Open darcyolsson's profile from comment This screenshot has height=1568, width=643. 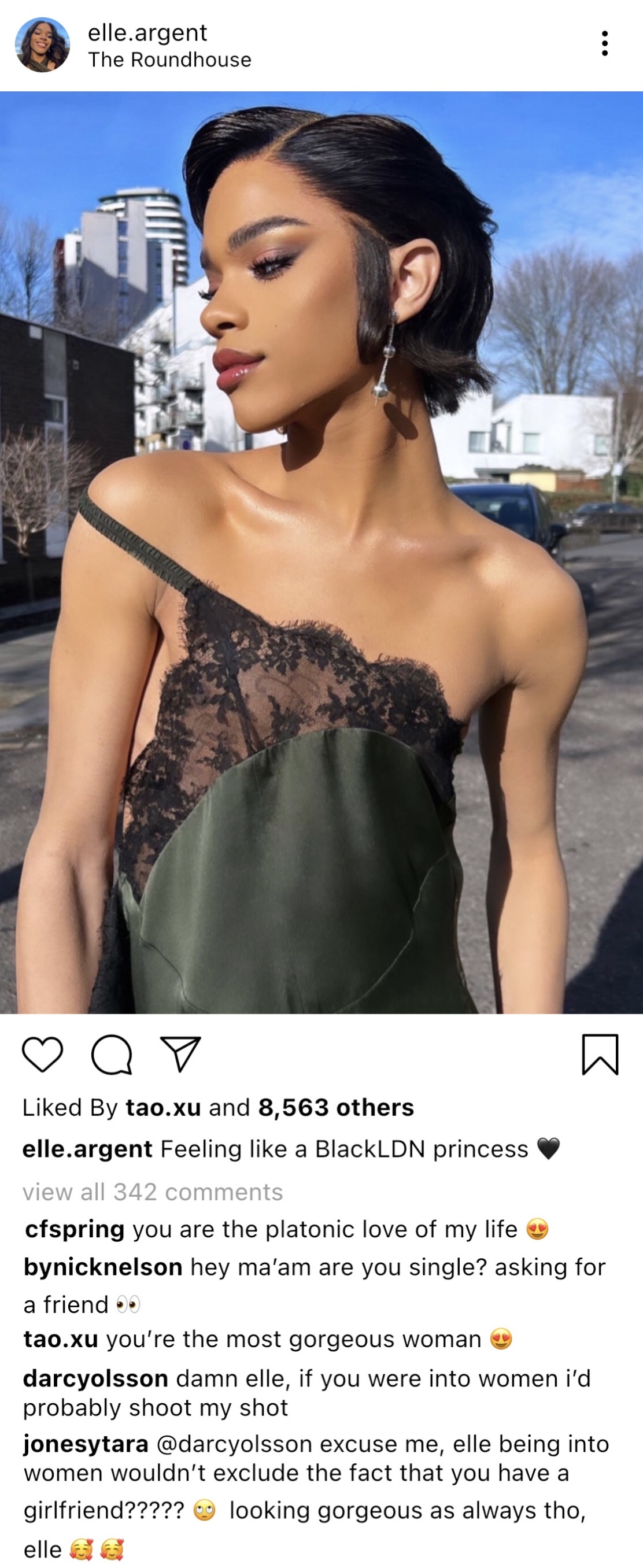[x=95, y=1378]
